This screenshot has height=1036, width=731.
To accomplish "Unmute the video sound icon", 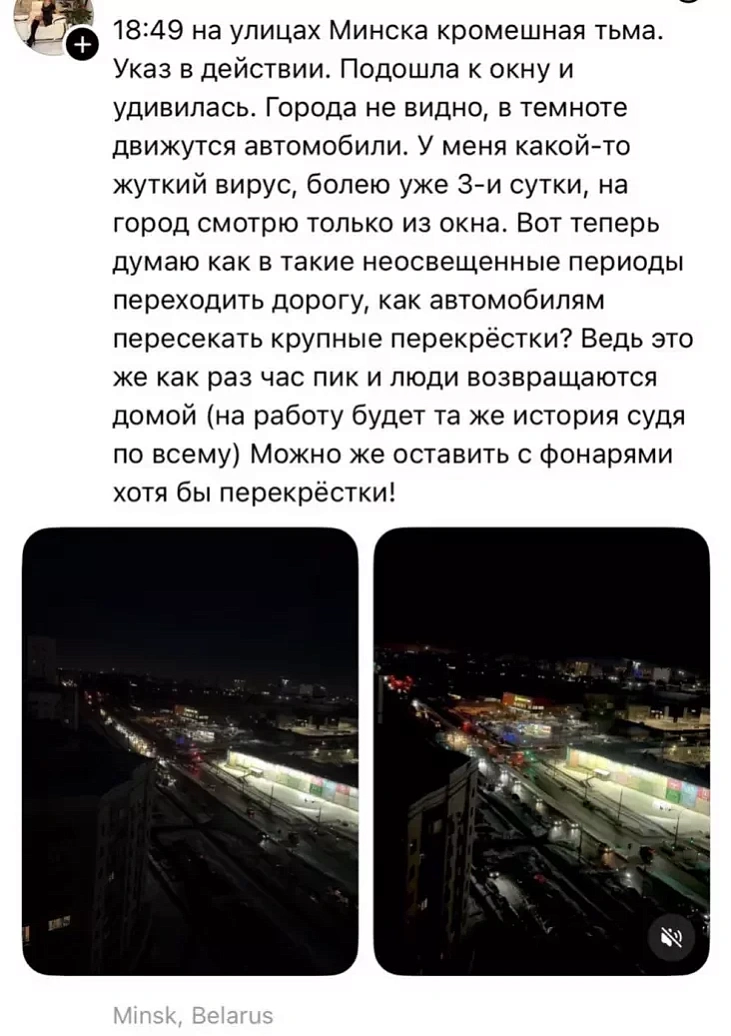I will click(x=672, y=937).
